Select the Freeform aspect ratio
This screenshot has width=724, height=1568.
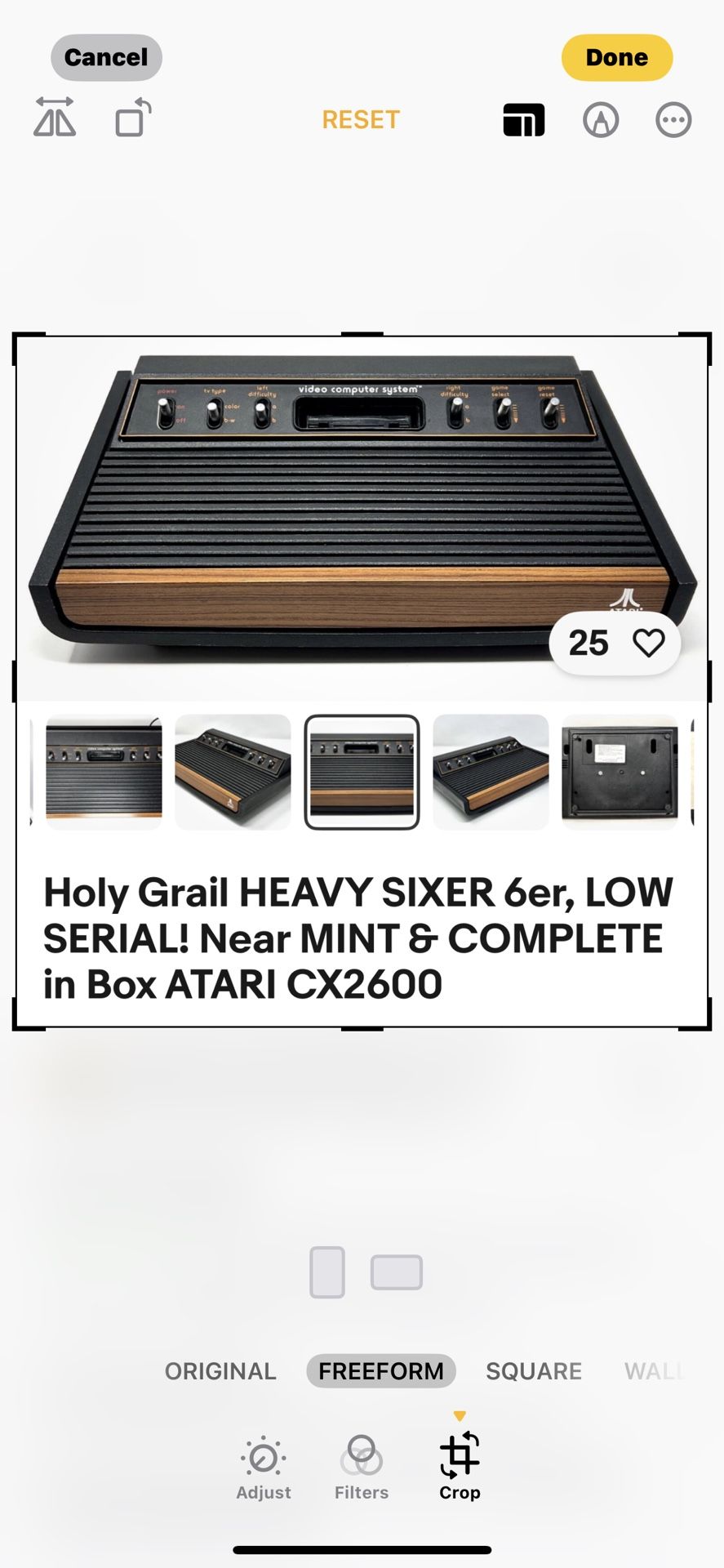coord(381,1371)
